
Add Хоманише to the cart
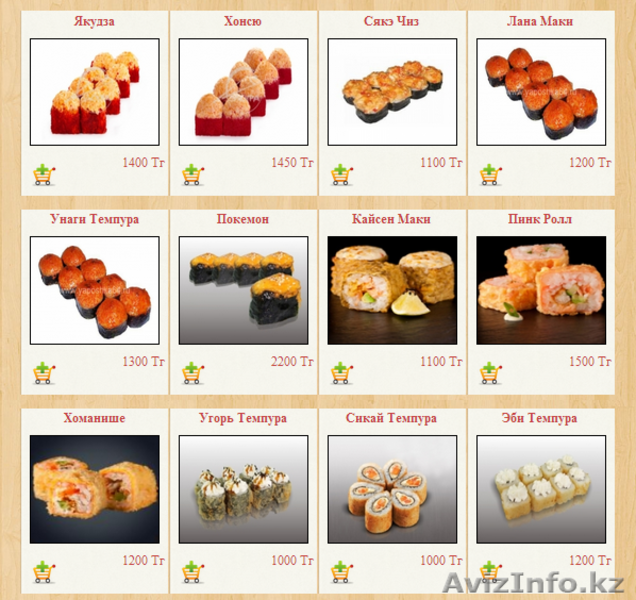point(43,572)
